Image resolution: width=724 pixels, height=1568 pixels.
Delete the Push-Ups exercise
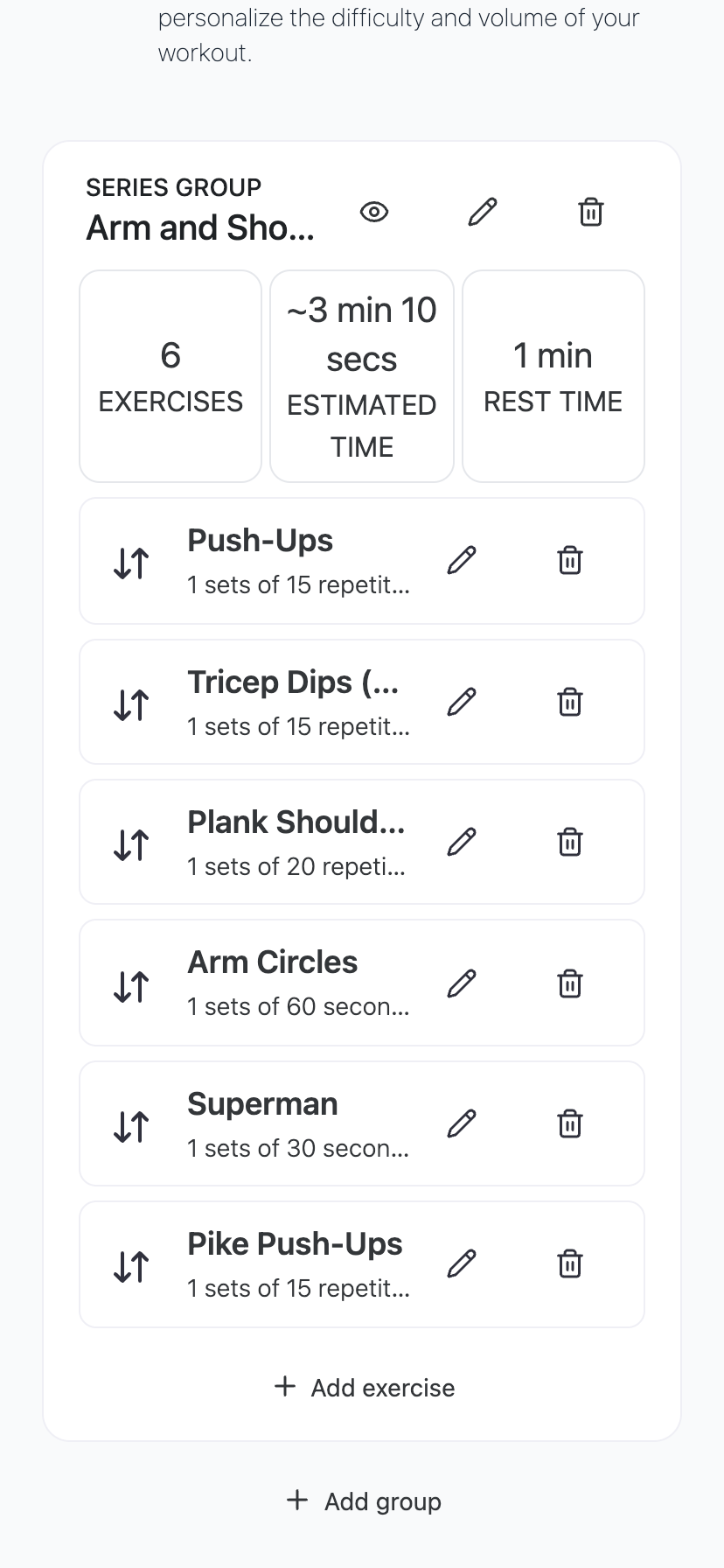570,560
